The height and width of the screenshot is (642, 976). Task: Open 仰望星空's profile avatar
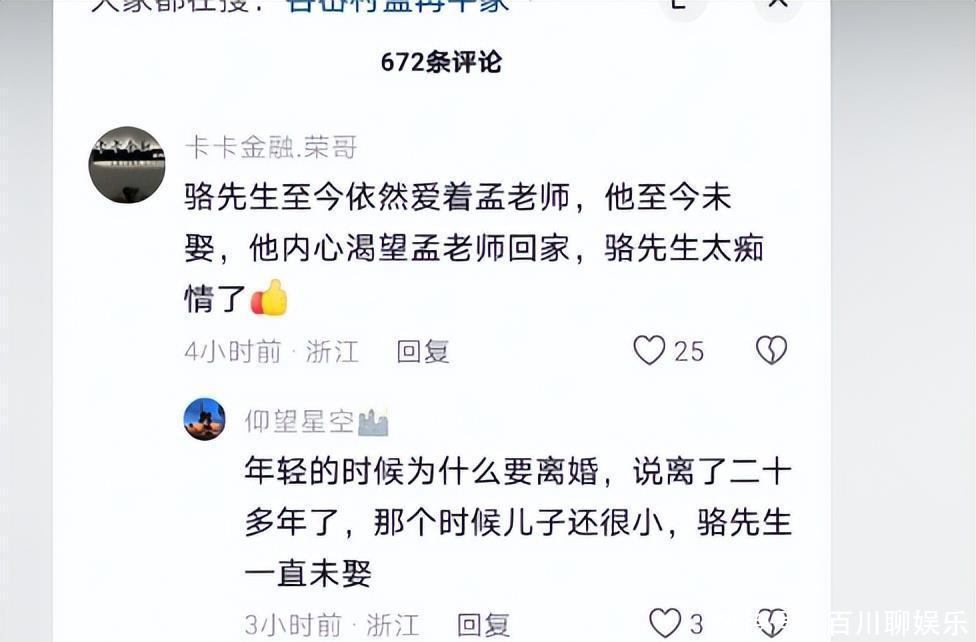204,419
